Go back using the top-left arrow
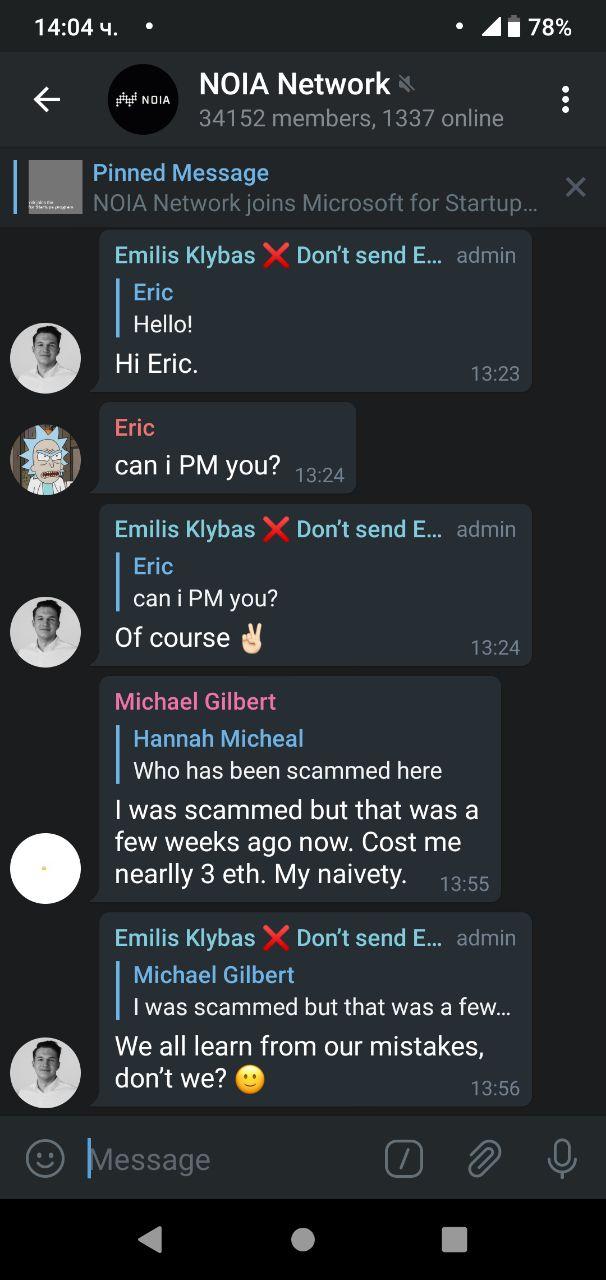The height and width of the screenshot is (1280, 606). pos(47,99)
